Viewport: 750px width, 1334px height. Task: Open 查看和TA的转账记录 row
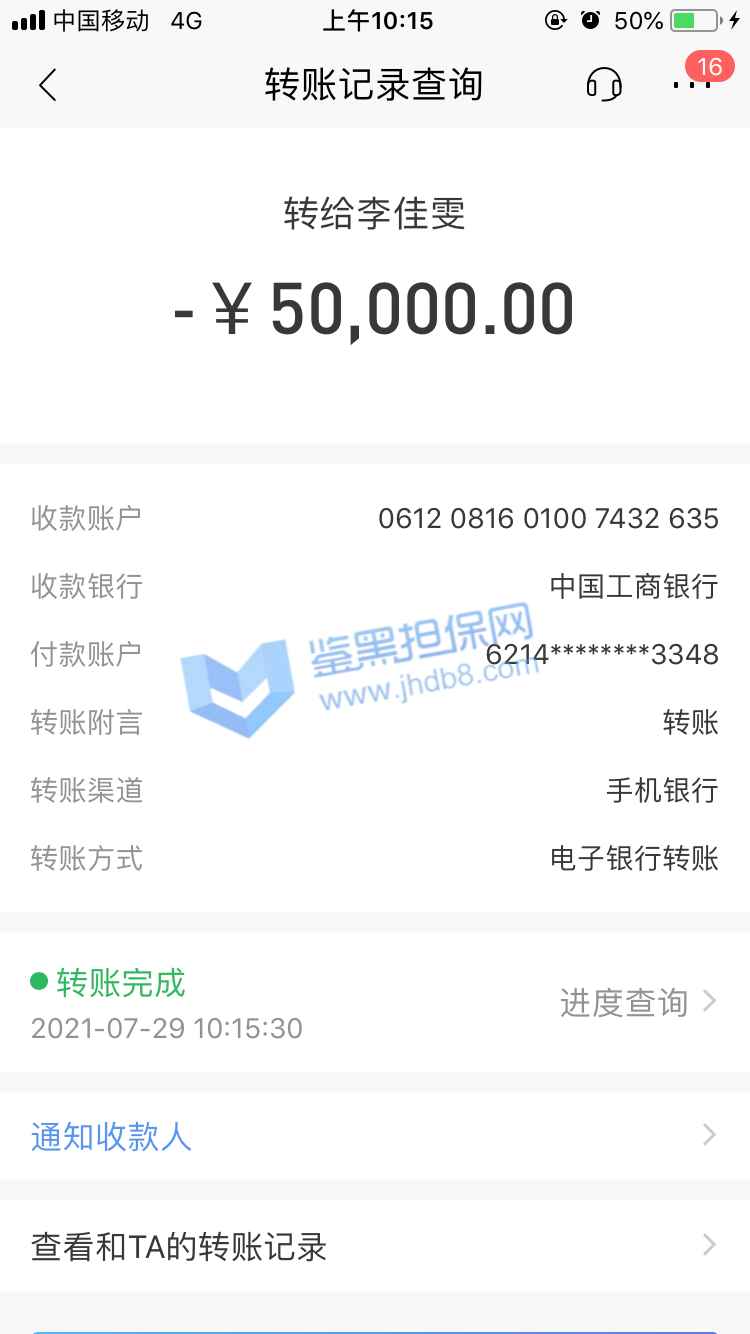pyautogui.click(x=375, y=1247)
